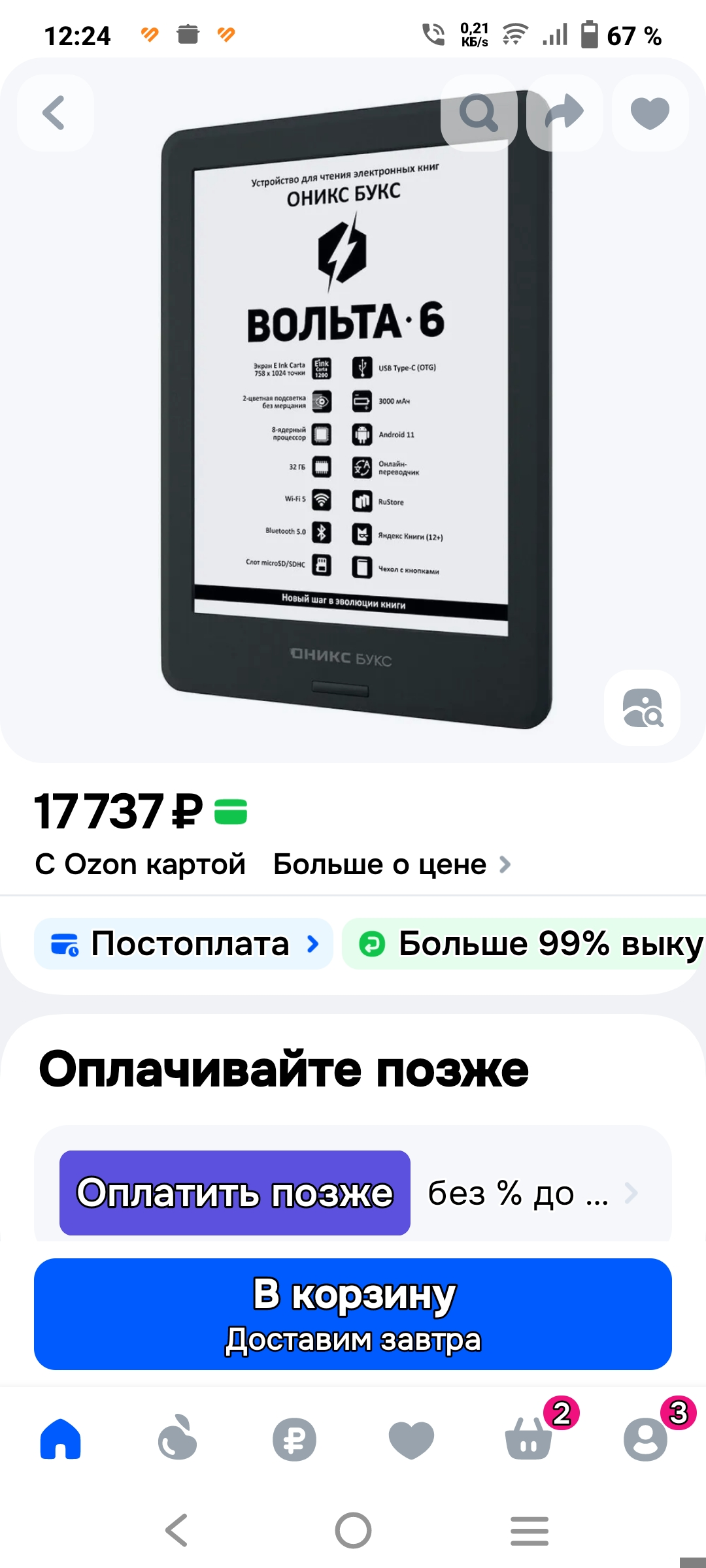The width and height of the screenshot is (706, 1568).
Task: Open the cart tab with 2 items
Action: [528, 1439]
